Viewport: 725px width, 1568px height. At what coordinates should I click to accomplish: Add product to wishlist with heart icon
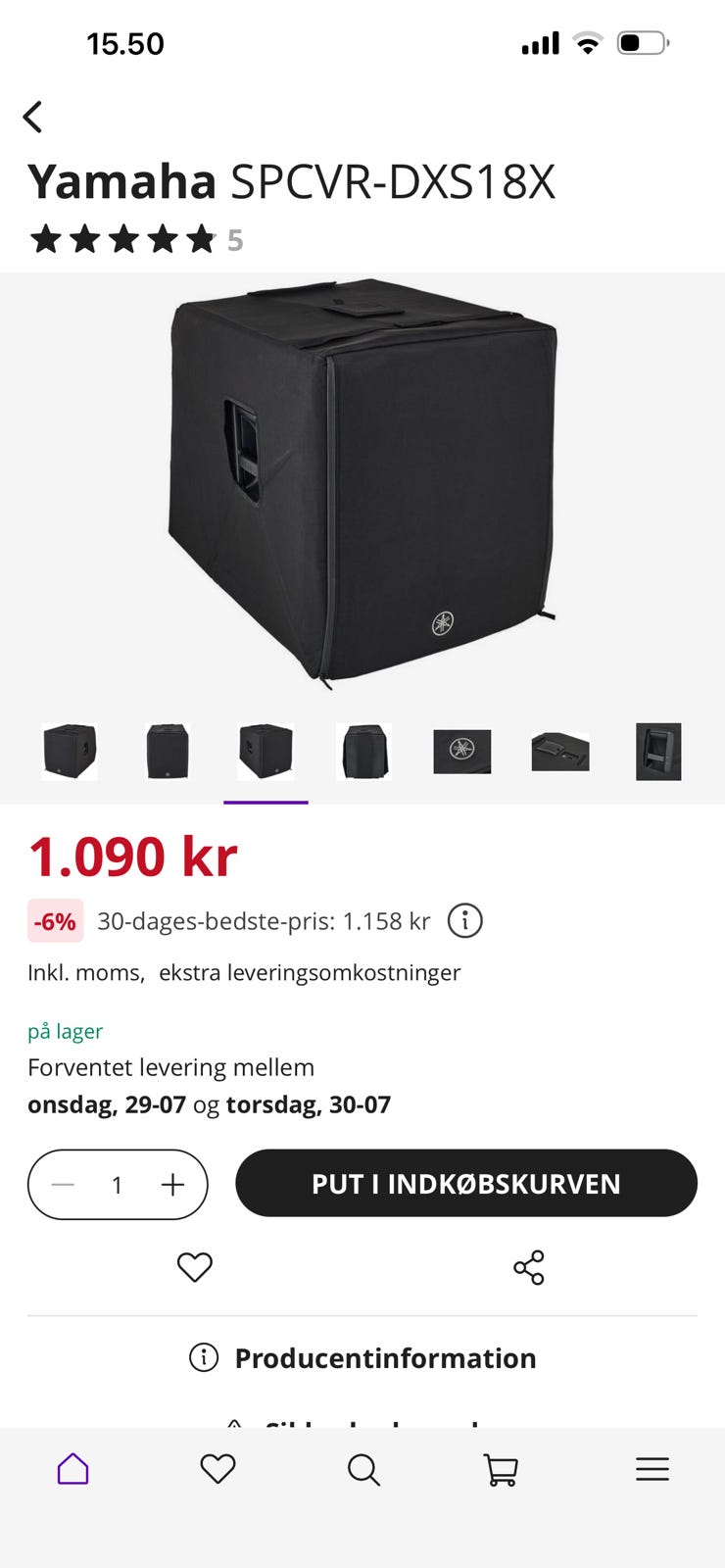[194, 1267]
